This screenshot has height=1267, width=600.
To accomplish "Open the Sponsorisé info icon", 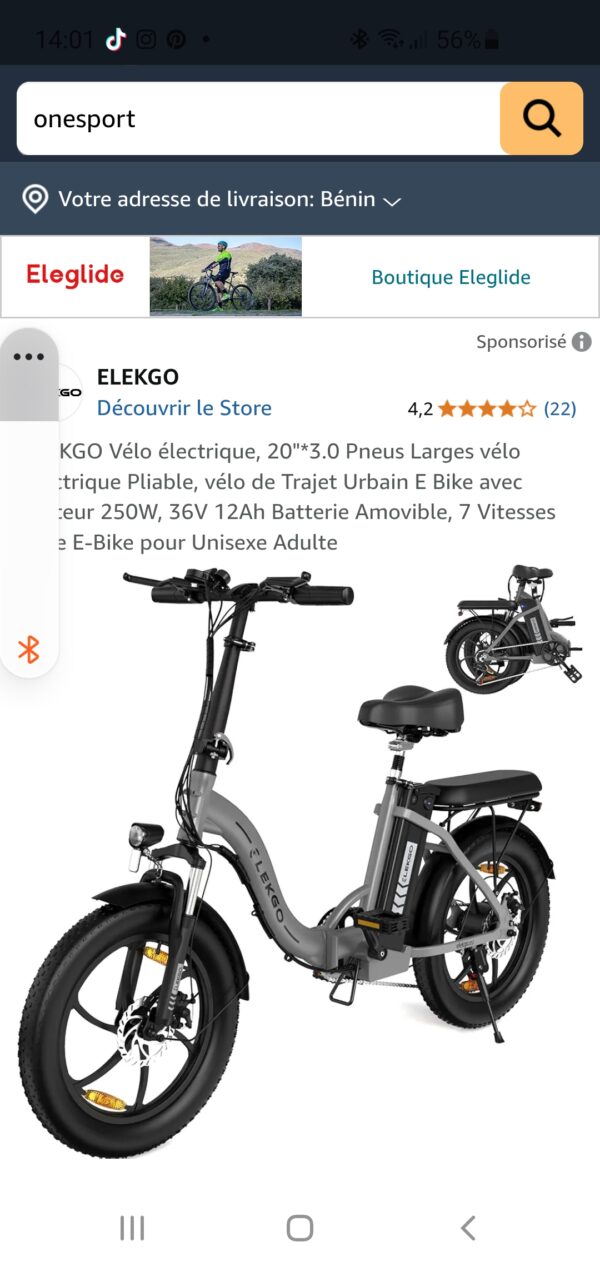I will (x=581, y=342).
